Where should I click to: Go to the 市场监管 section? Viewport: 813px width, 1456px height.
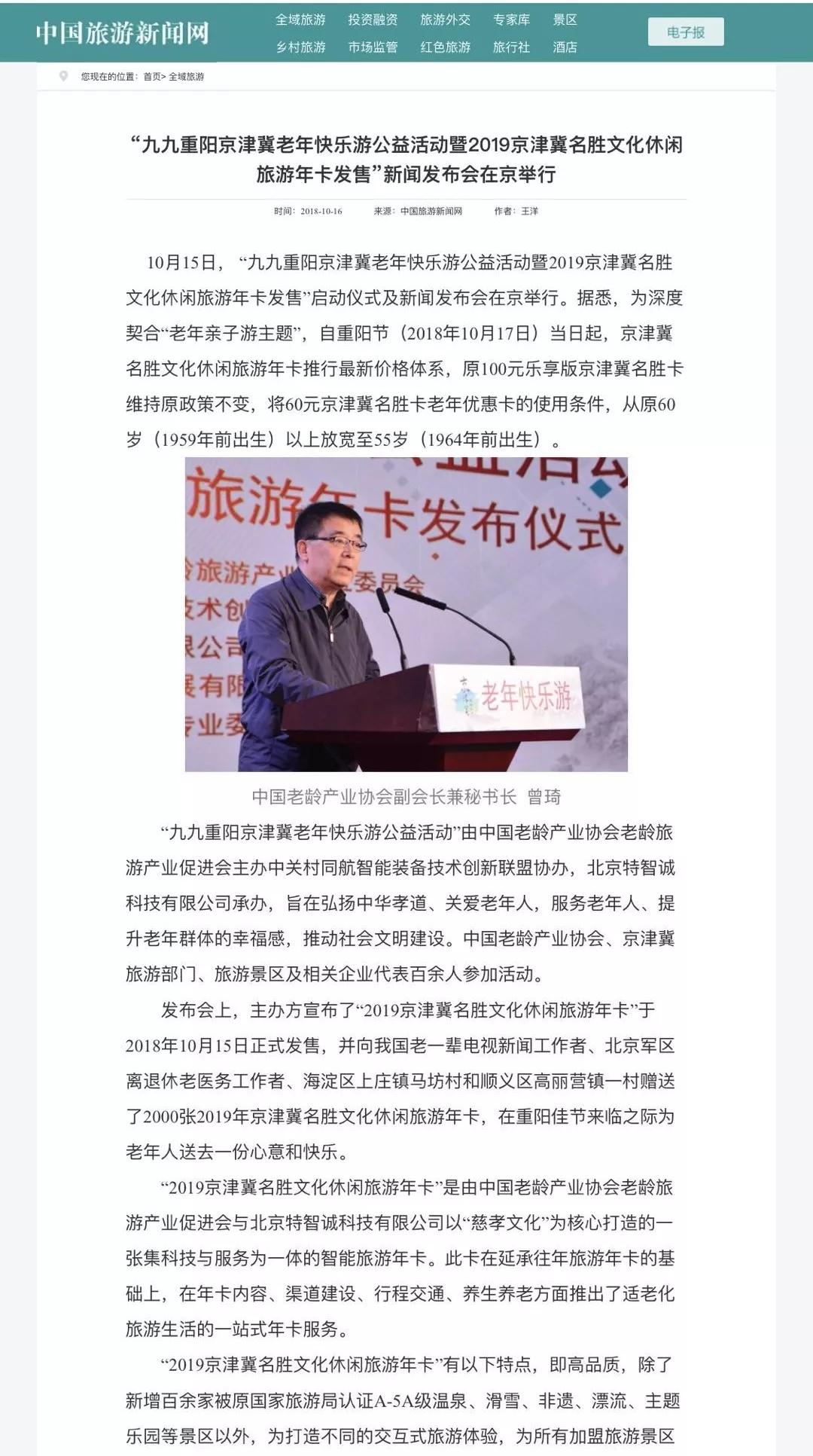pos(373,47)
